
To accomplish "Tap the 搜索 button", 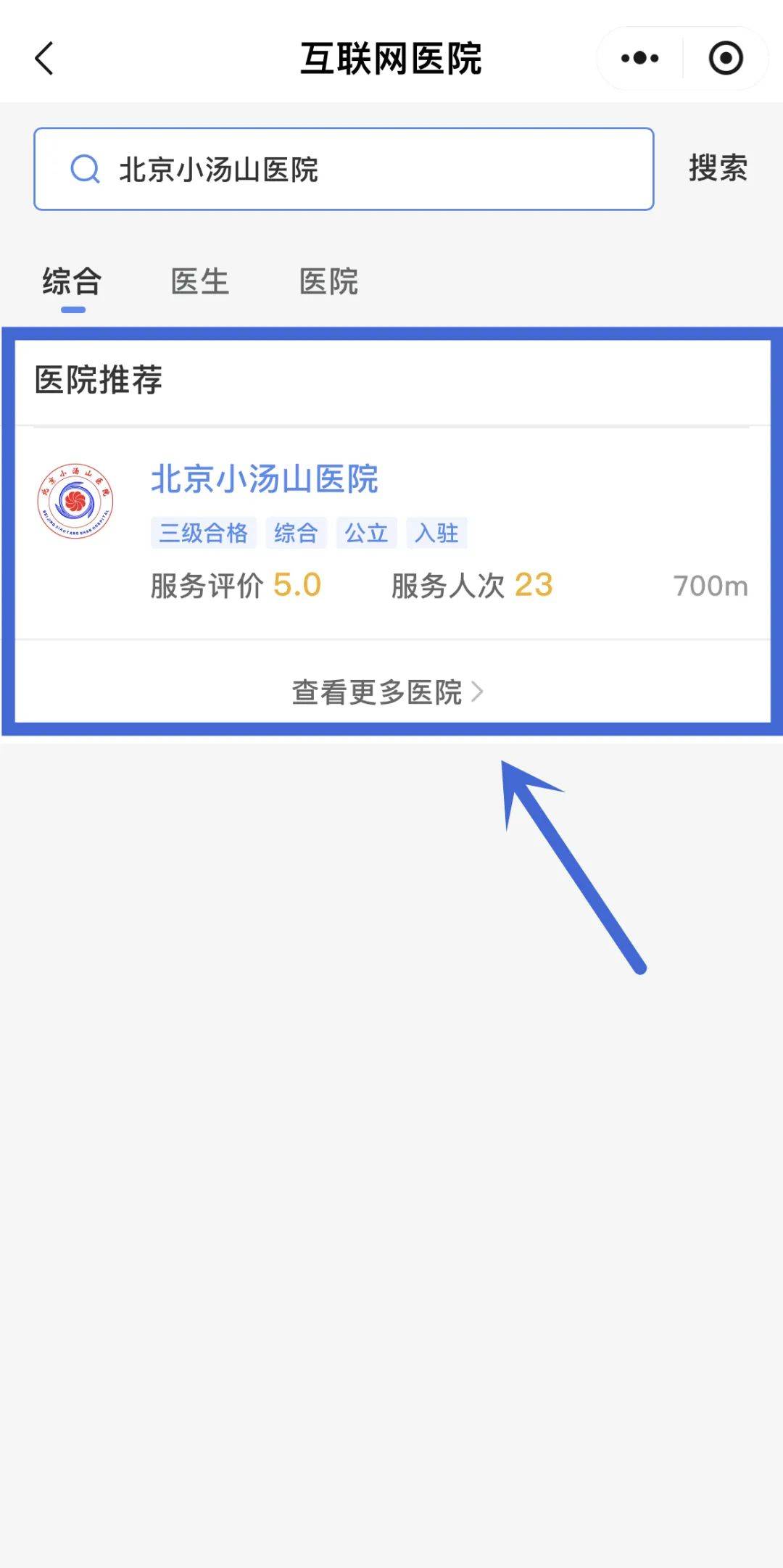I will click(718, 169).
